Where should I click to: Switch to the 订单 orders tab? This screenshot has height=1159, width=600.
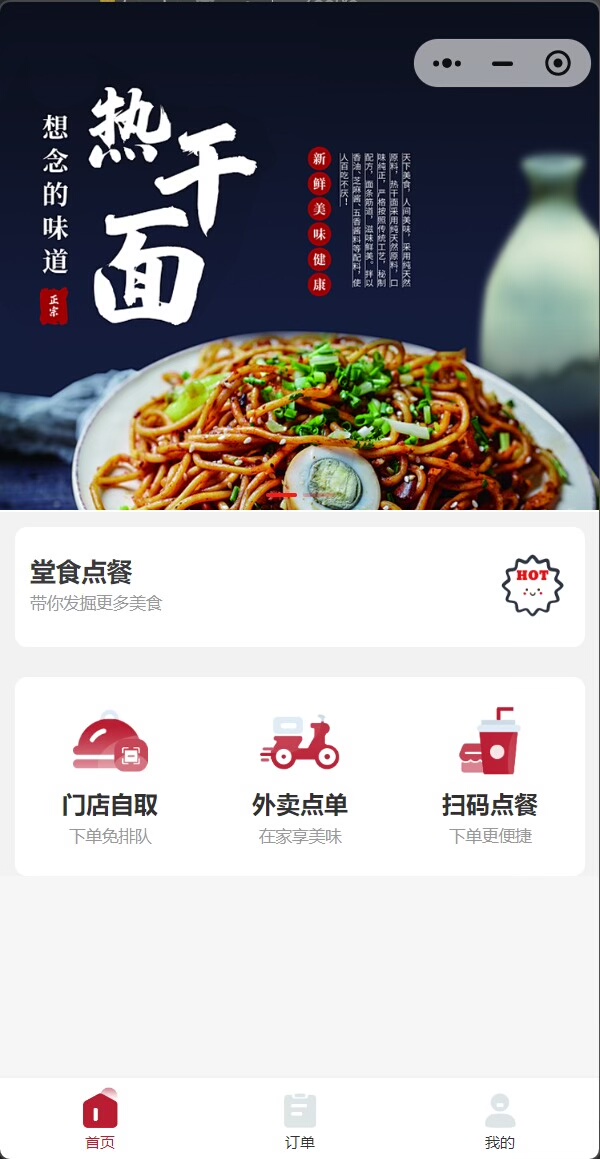pos(300,1120)
